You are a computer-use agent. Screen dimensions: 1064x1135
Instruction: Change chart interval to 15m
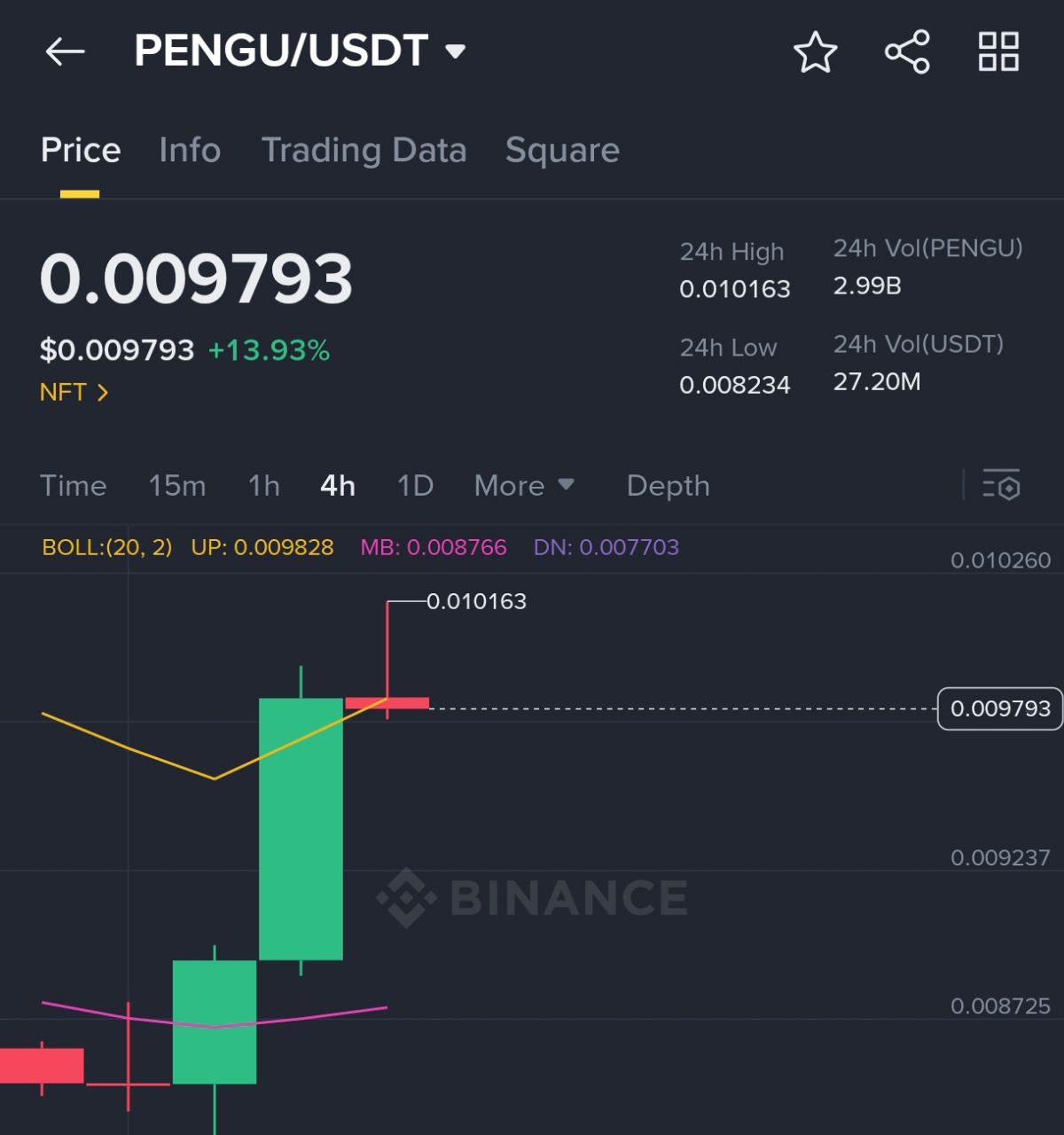(177, 486)
